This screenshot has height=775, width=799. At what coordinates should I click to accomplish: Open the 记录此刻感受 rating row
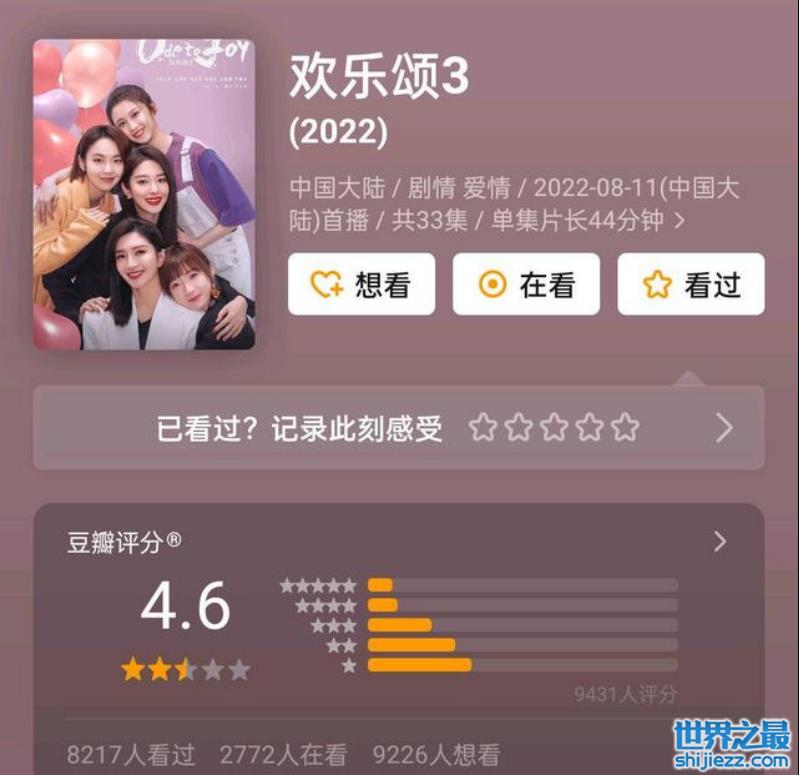click(399, 428)
